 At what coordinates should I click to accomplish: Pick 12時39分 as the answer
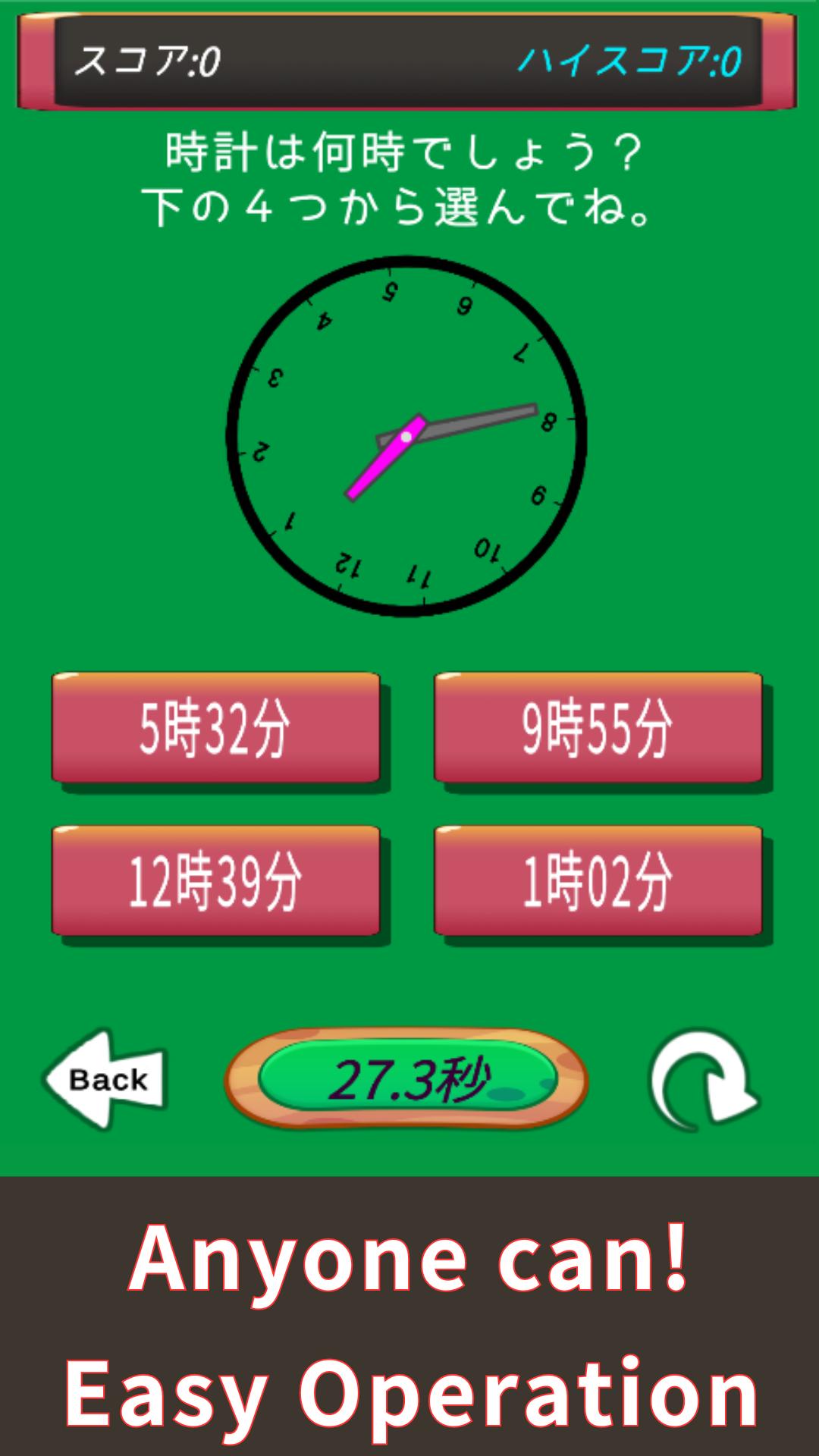click(x=216, y=881)
